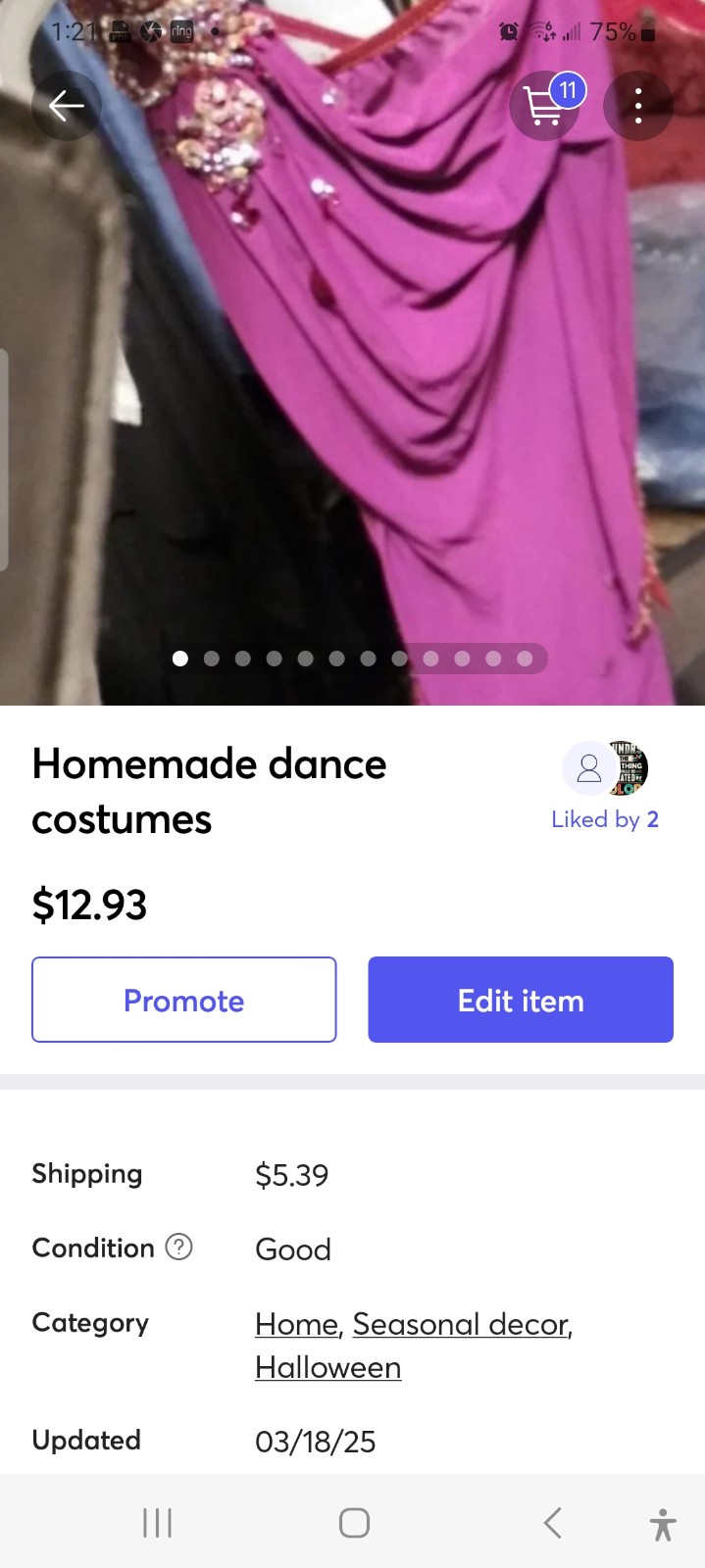View who liked this item
Viewport: 705px width, 1568px height.
[x=605, y=819]
